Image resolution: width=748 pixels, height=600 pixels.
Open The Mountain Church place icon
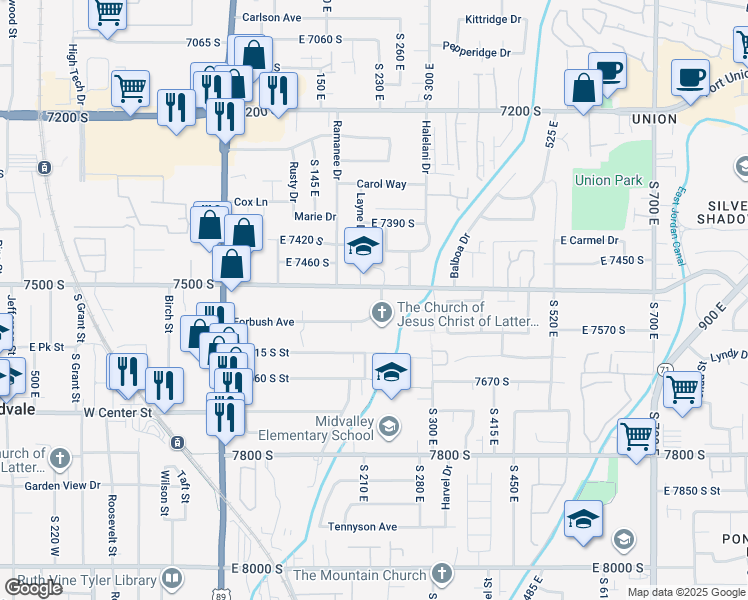pos(442,575)
